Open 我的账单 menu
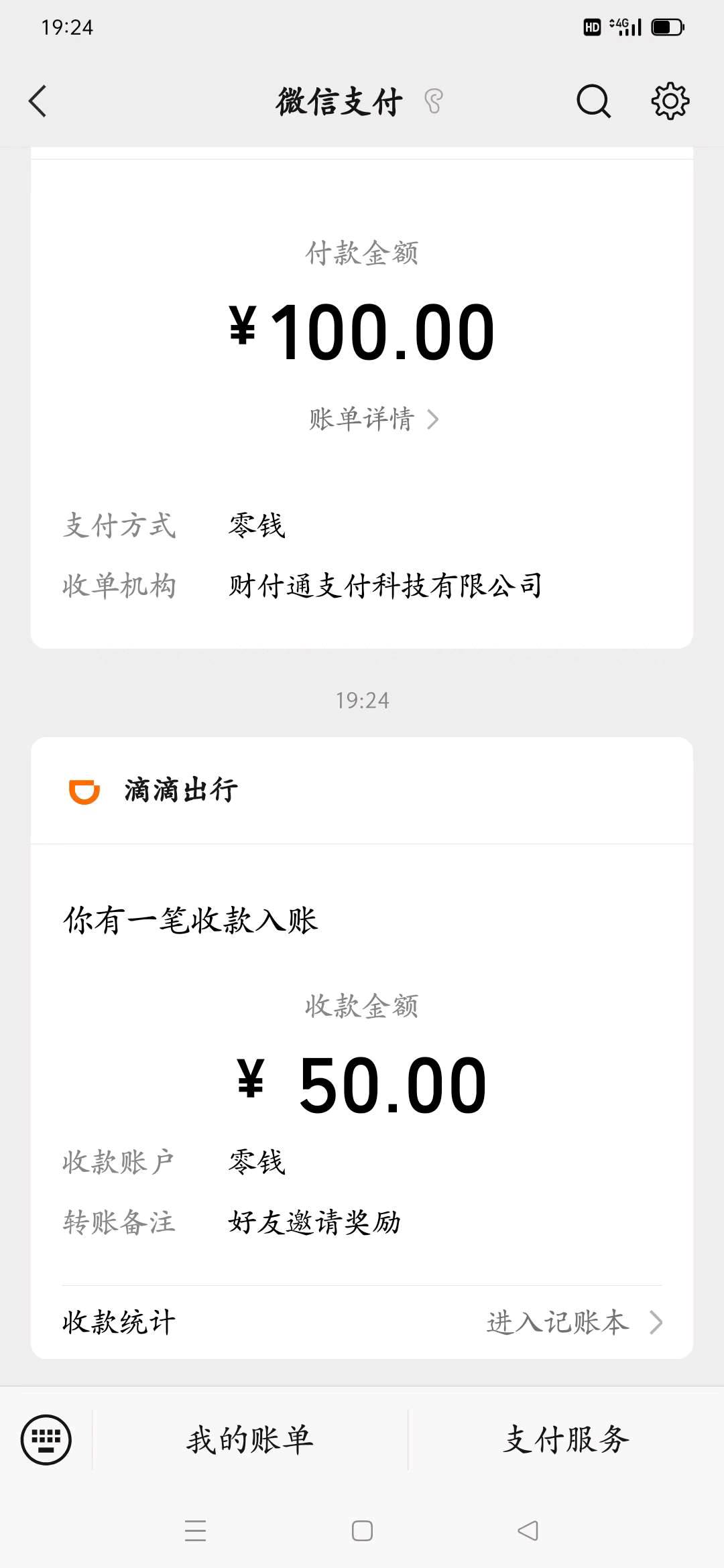 [x=250, y=1439]
